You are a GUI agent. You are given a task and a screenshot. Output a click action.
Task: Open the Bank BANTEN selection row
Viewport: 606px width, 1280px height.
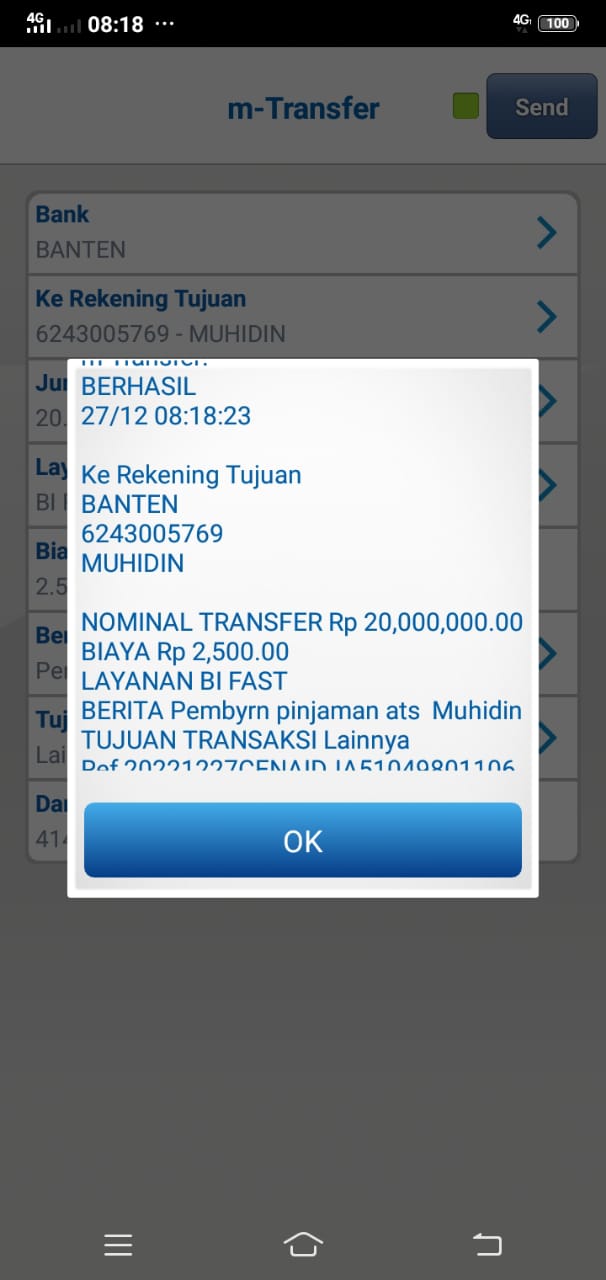[x=302, y=233]
